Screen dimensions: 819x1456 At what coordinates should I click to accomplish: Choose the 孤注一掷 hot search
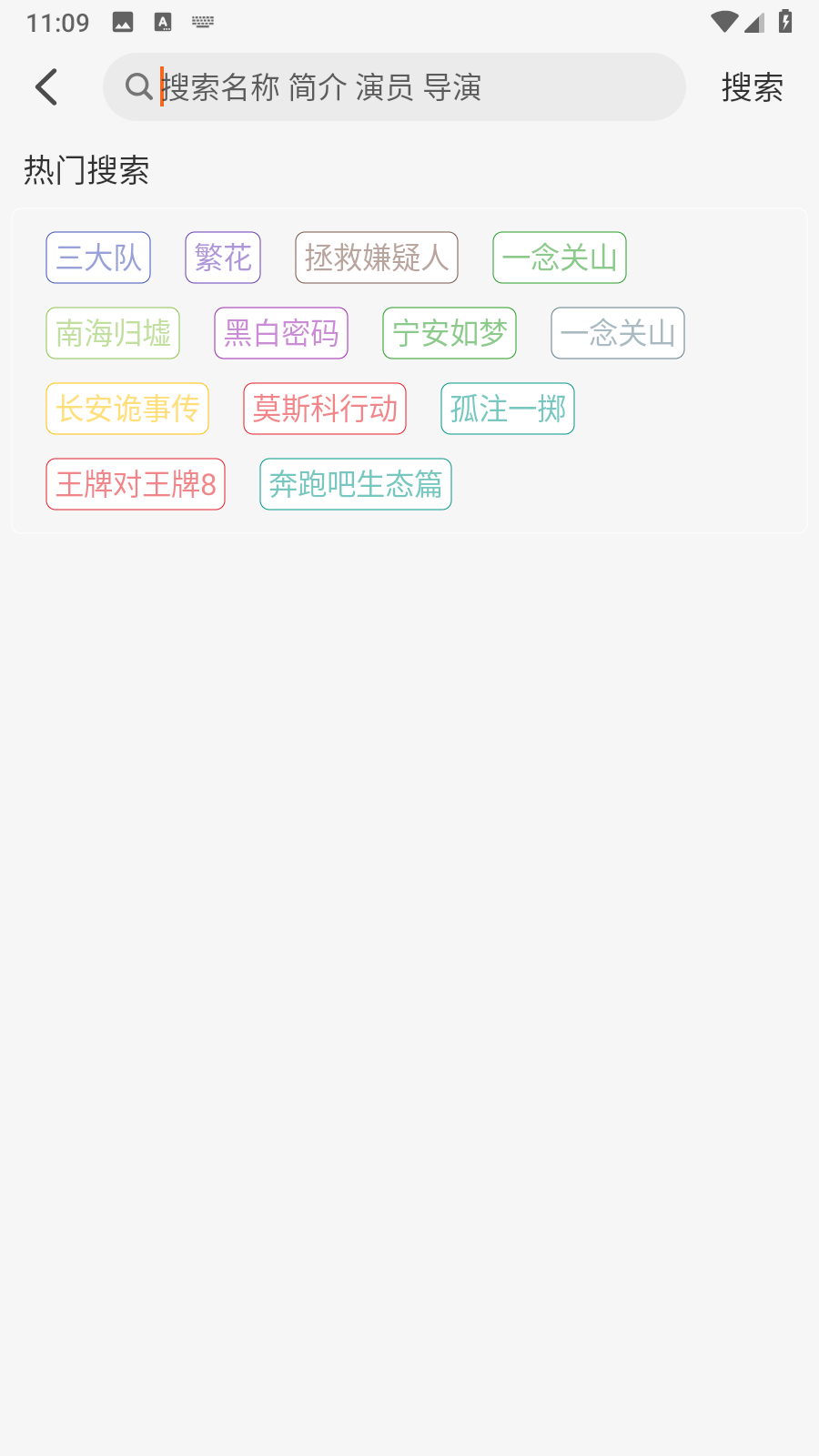click(x=508, y=409)
